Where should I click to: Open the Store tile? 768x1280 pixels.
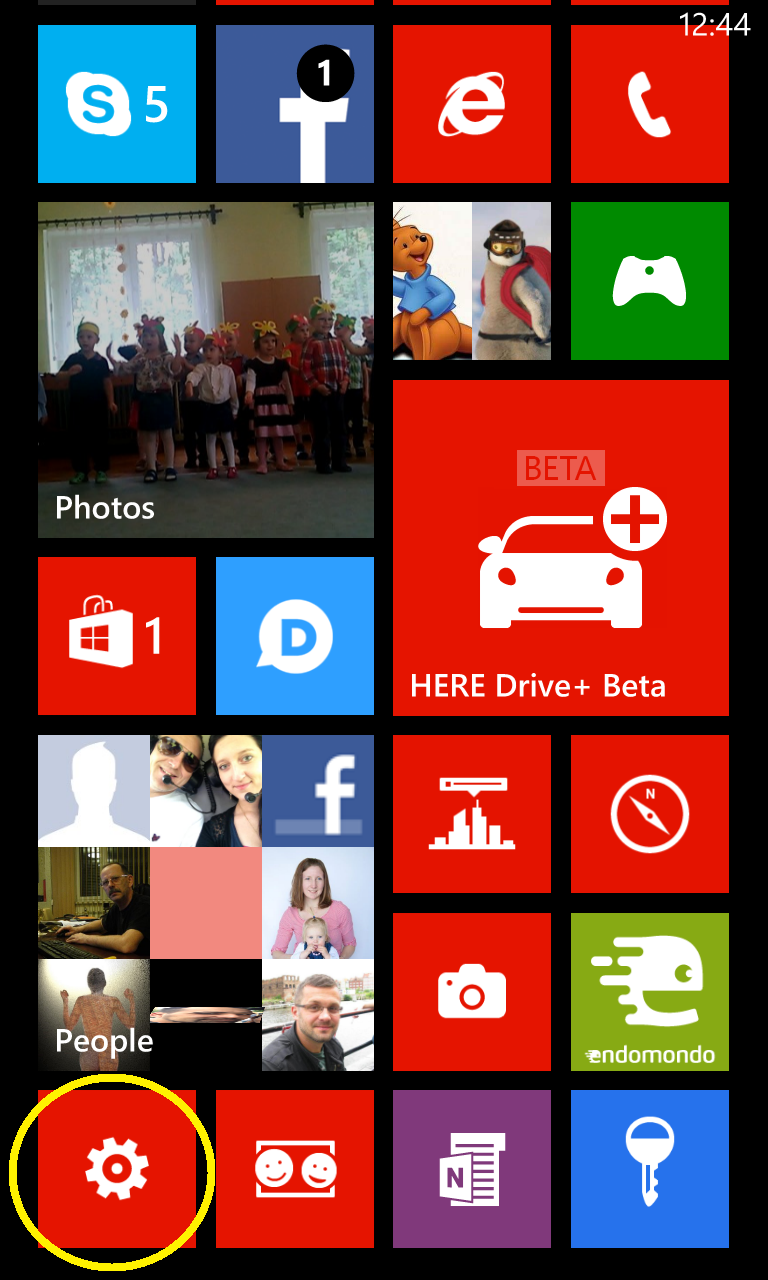tap(117, 636)
